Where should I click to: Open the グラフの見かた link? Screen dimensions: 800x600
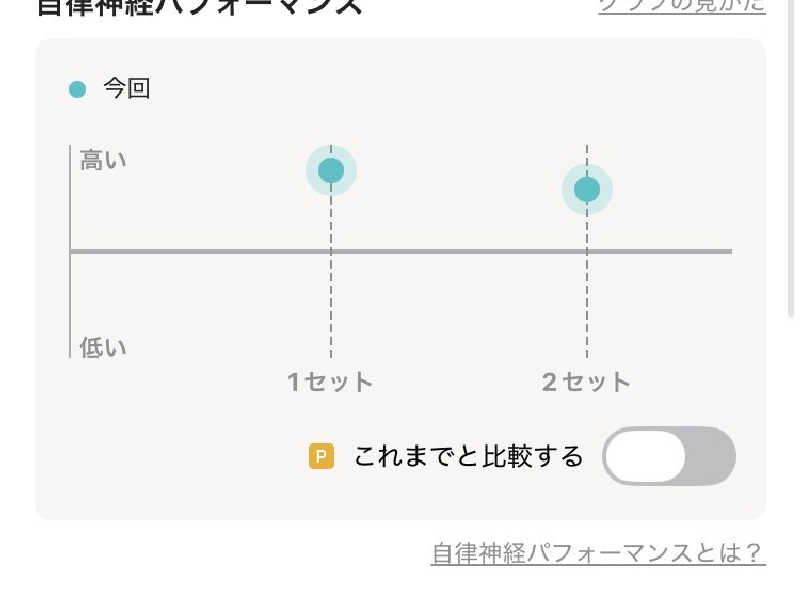[x=681, y=5]
